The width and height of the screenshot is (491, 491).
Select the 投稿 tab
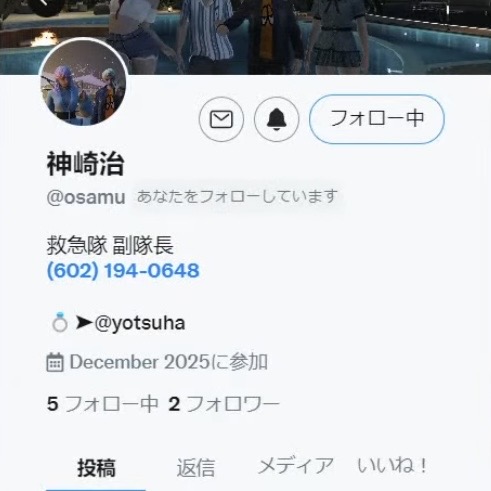click(x=96, y=468)
